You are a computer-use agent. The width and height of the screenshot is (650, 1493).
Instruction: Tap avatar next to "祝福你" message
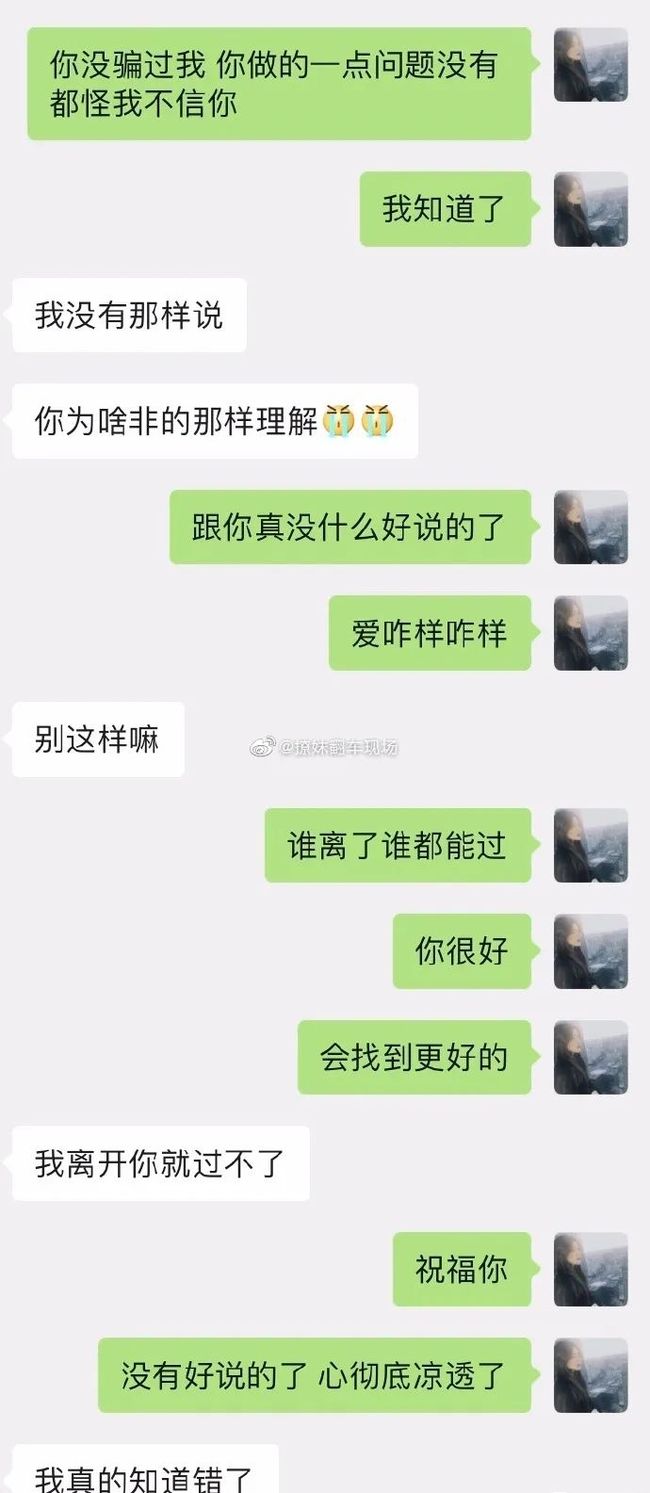point(591,1269)
